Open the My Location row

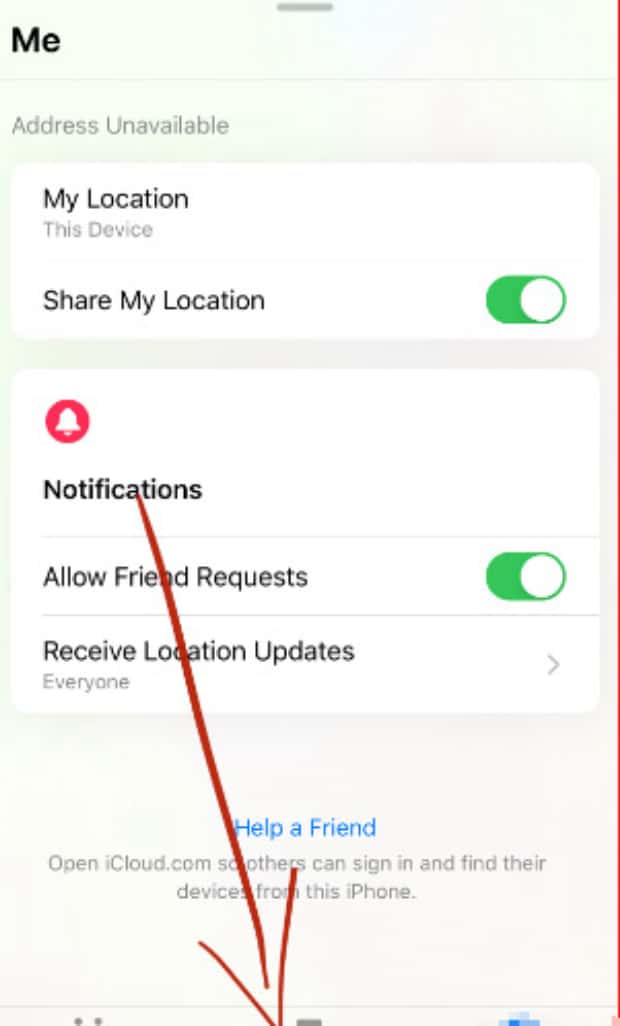click(x=305, y=212)
